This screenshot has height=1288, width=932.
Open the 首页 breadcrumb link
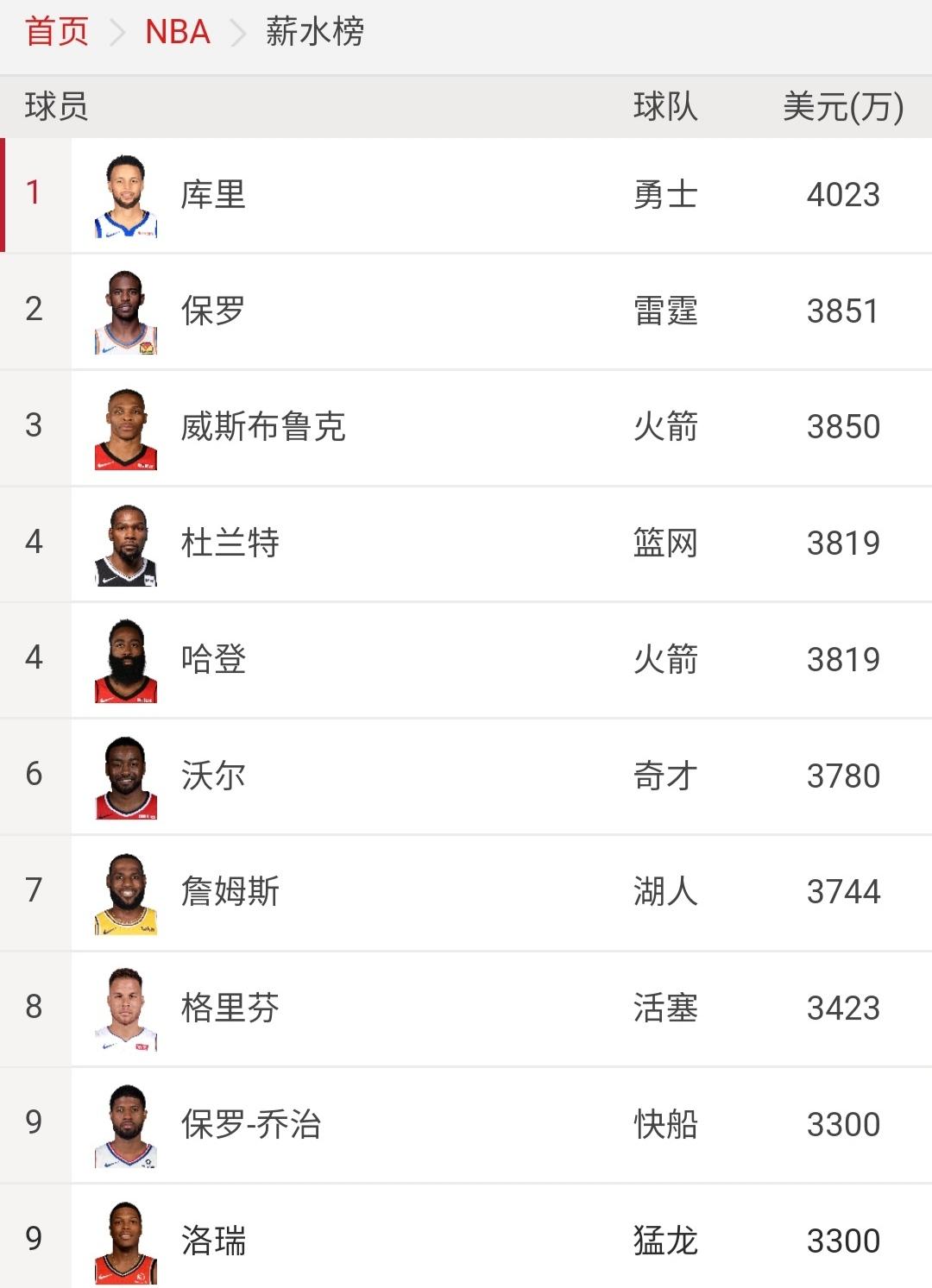[57, 30]
